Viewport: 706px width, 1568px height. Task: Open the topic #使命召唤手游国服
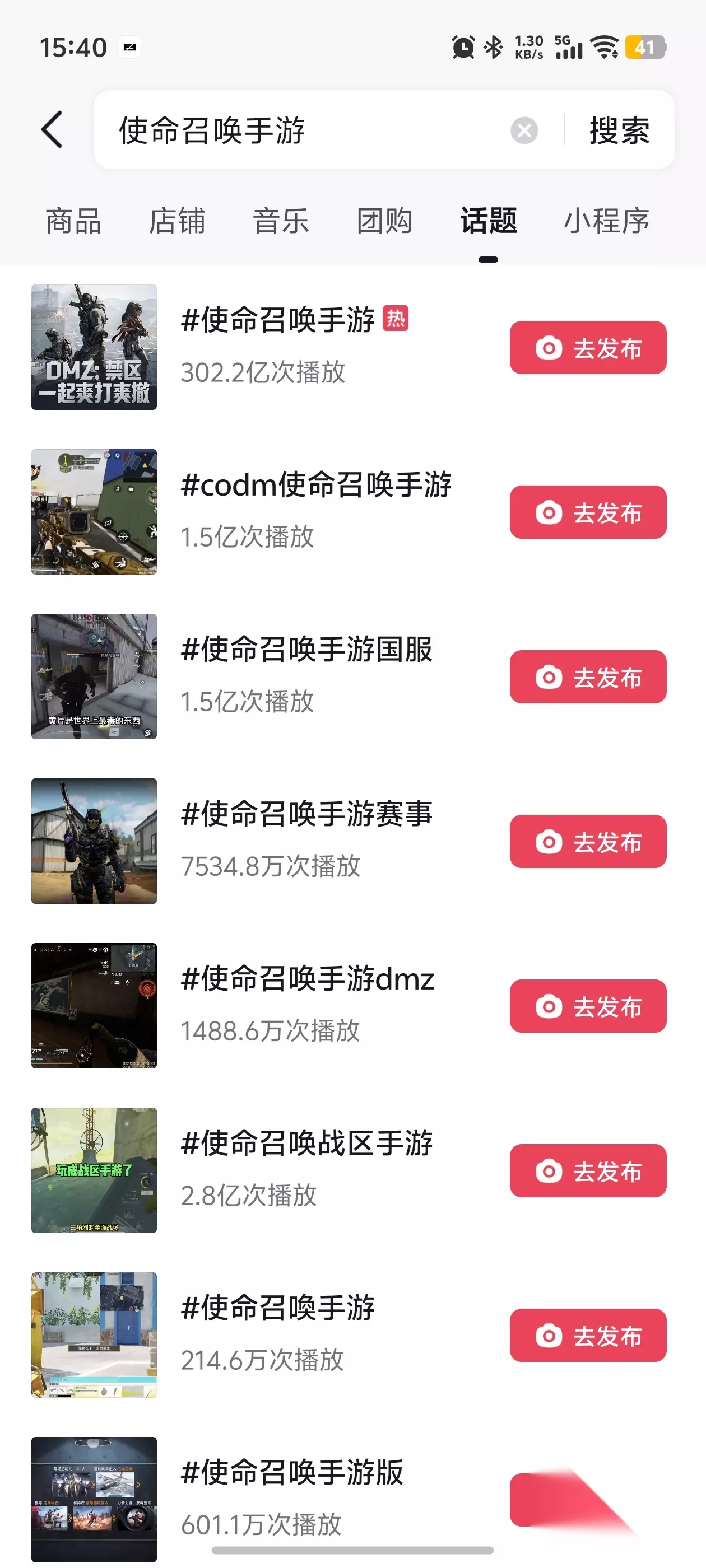point(306,650)
